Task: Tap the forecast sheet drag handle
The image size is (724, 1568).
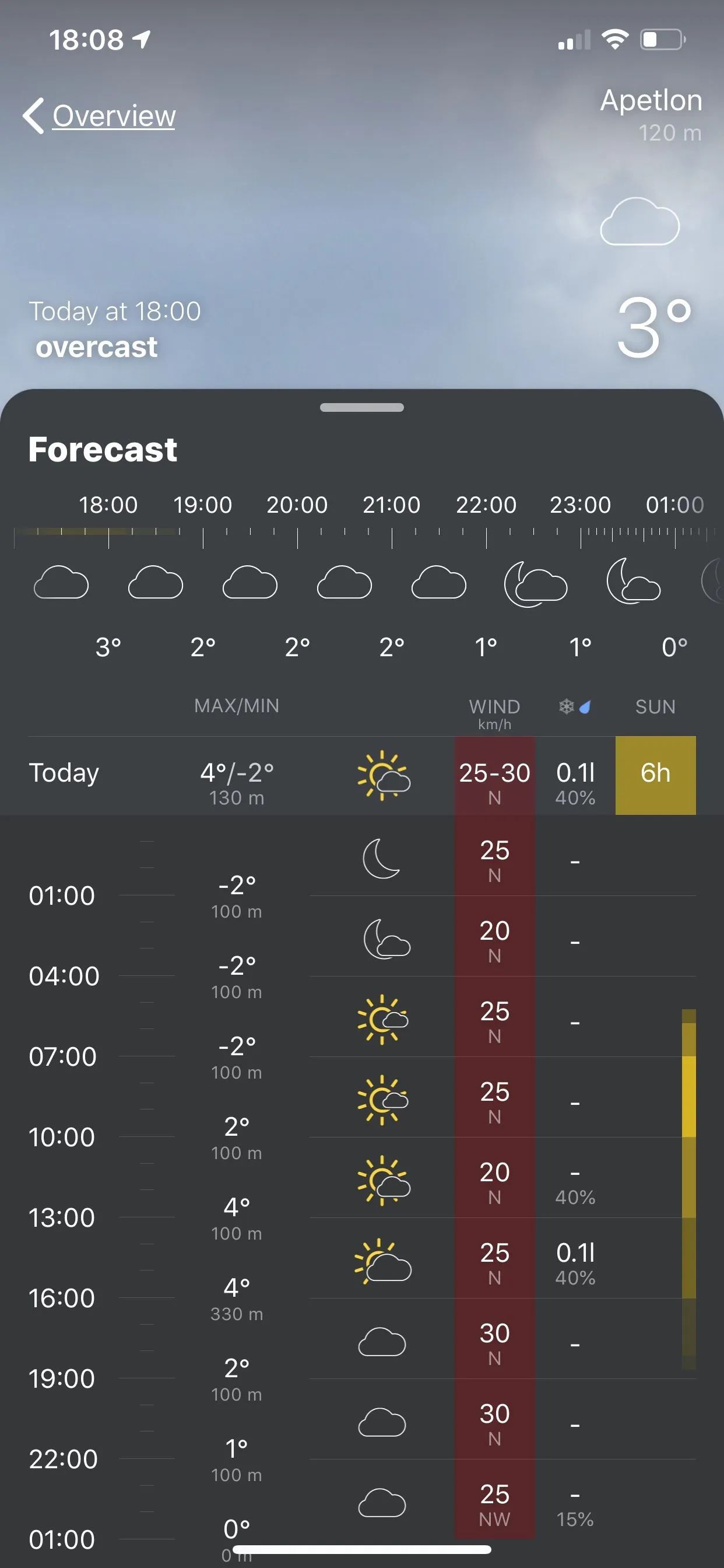Action: coord(361,408)
